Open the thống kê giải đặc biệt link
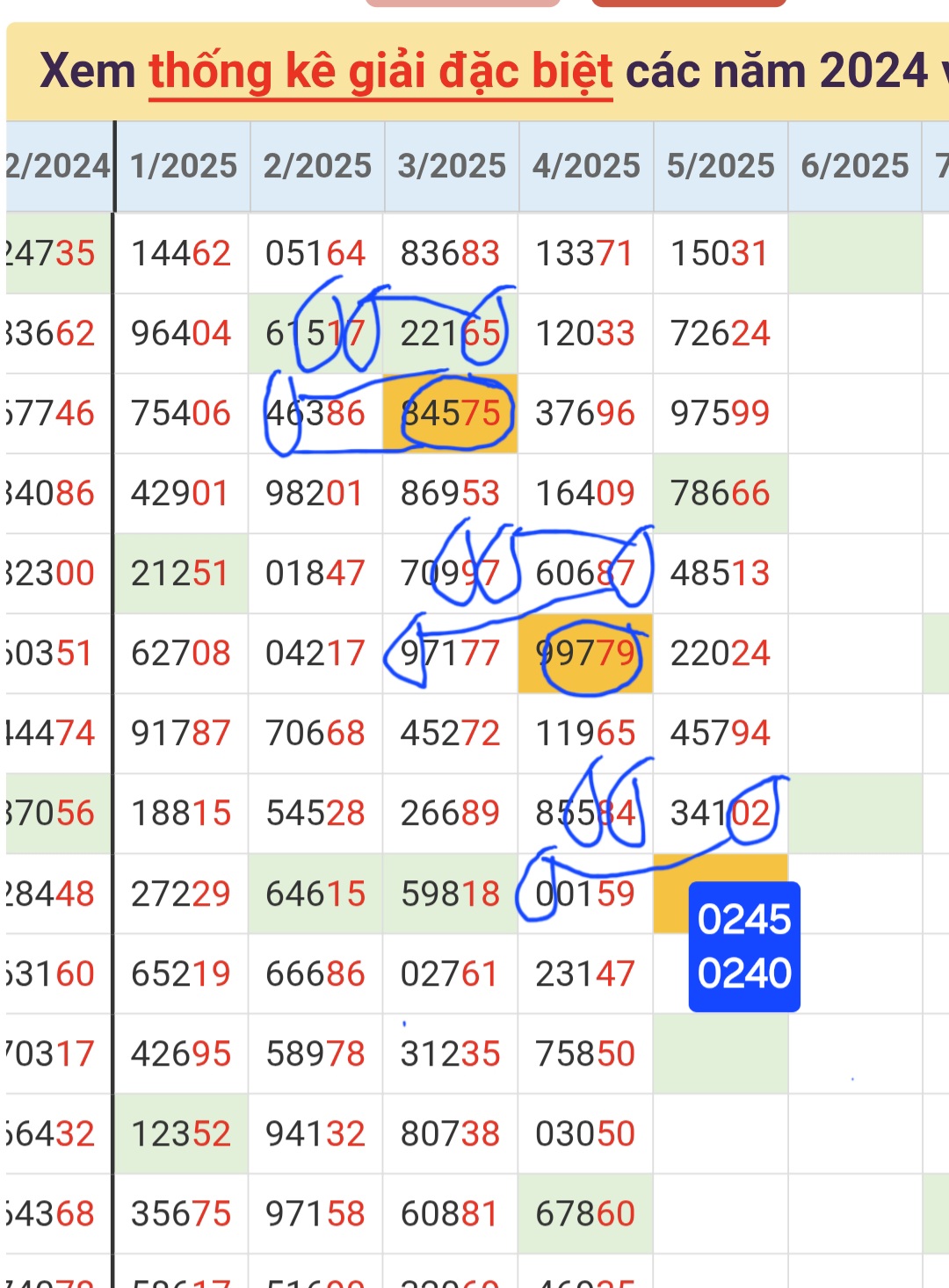 [380, 72]
